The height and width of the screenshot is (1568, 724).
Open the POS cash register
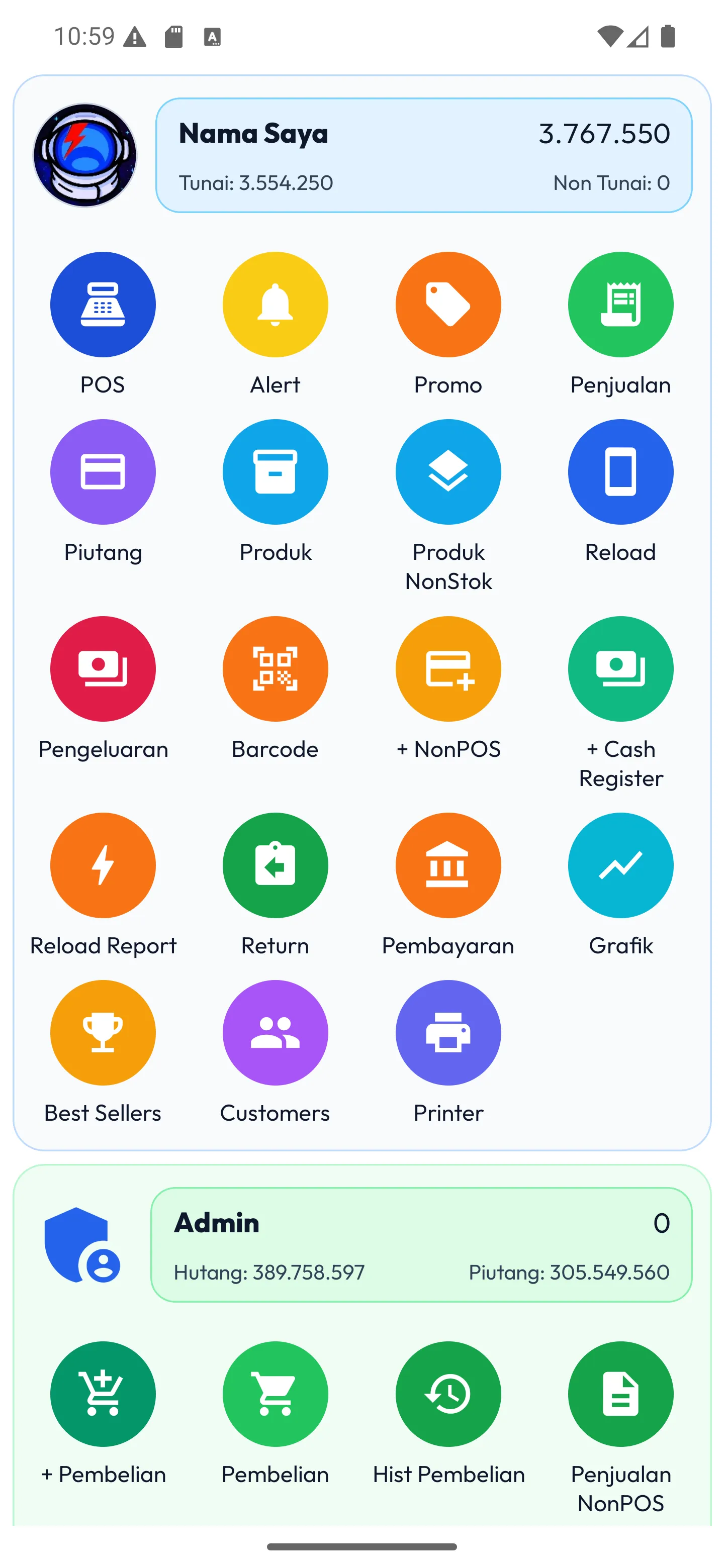point(102,305)
